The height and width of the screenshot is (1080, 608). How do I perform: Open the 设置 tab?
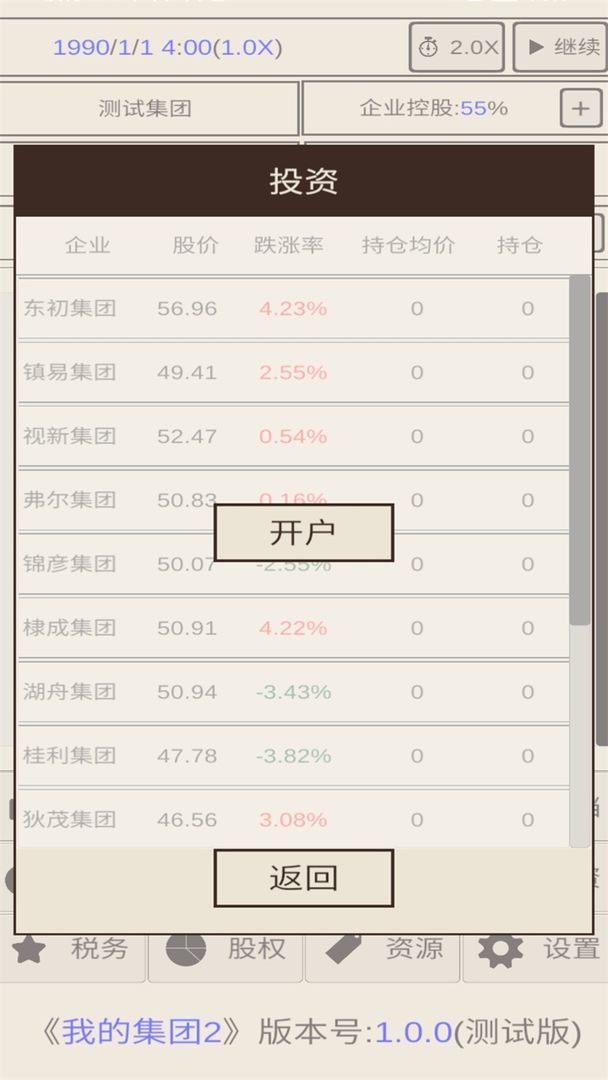coord(538,950)
